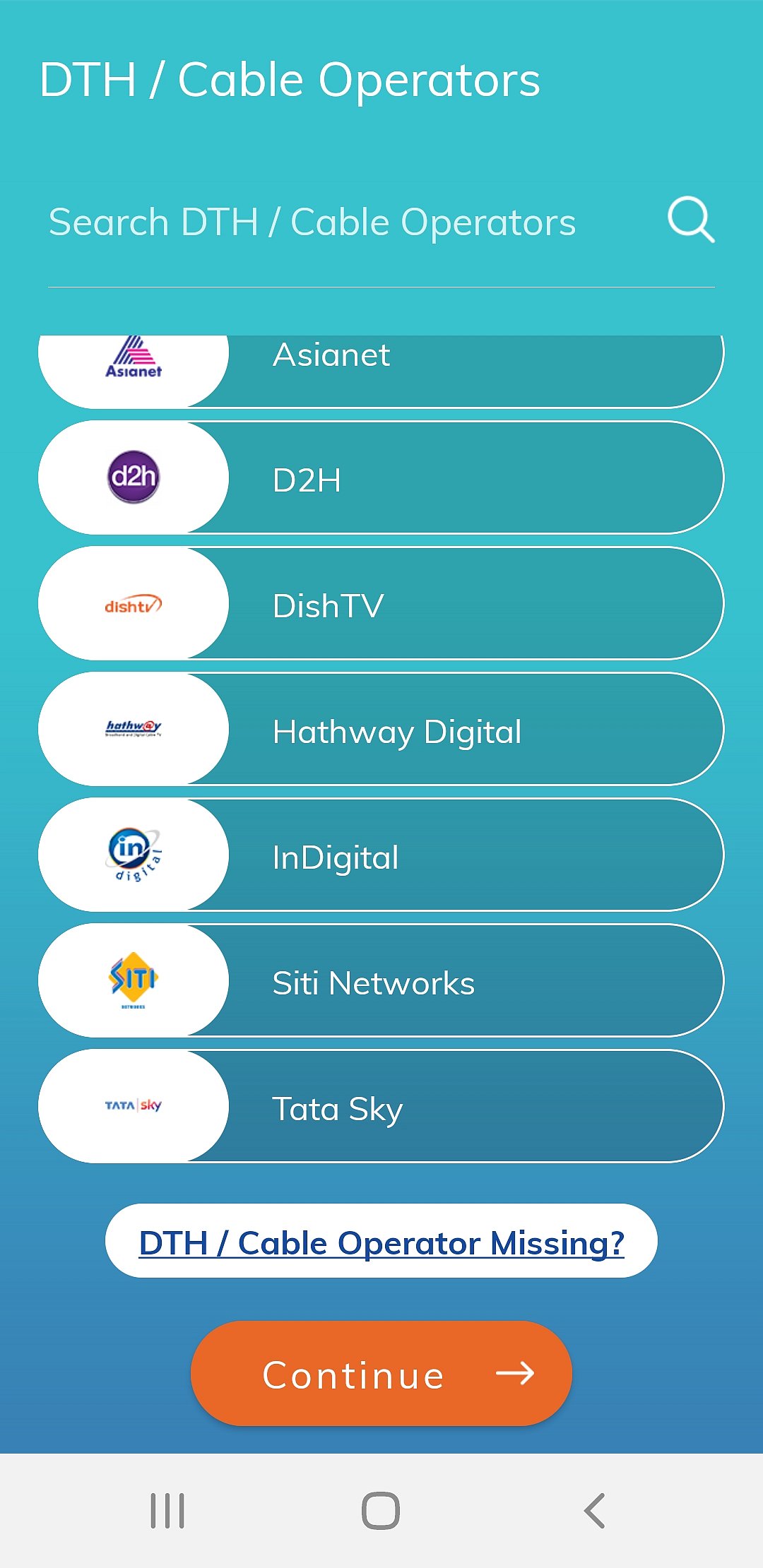Select Siti Networks
The height and width of the screenshot is (1568, 763).
pyautogui.click(x=381, y=981)
